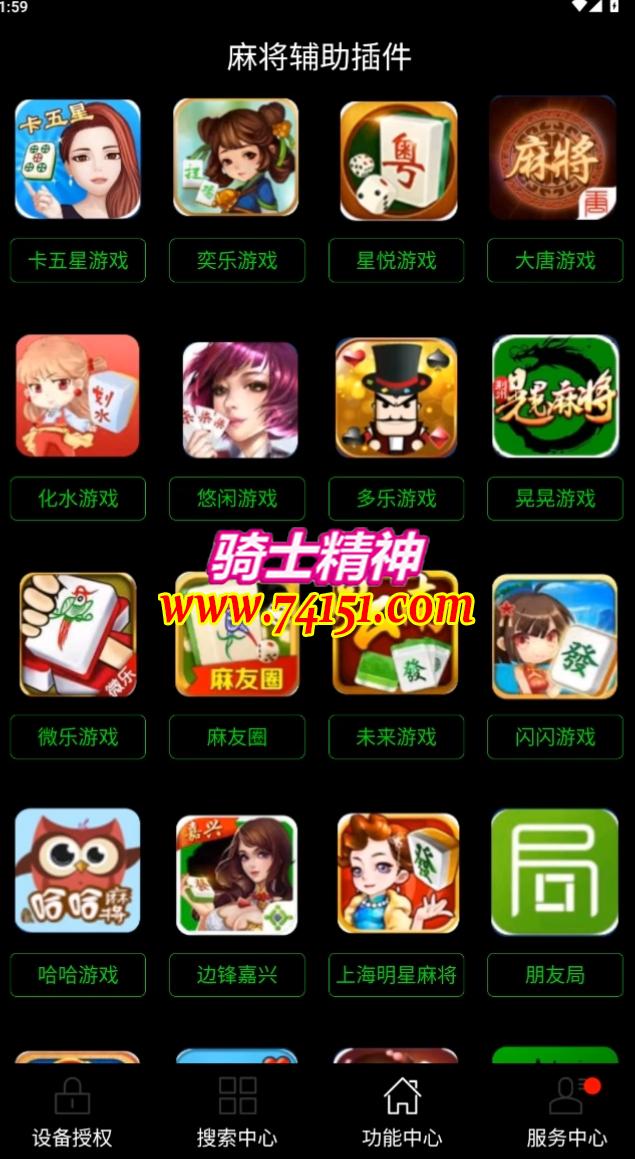Tap the 奕乐游戏 button

pyautogui.click(x=237, y=261)
